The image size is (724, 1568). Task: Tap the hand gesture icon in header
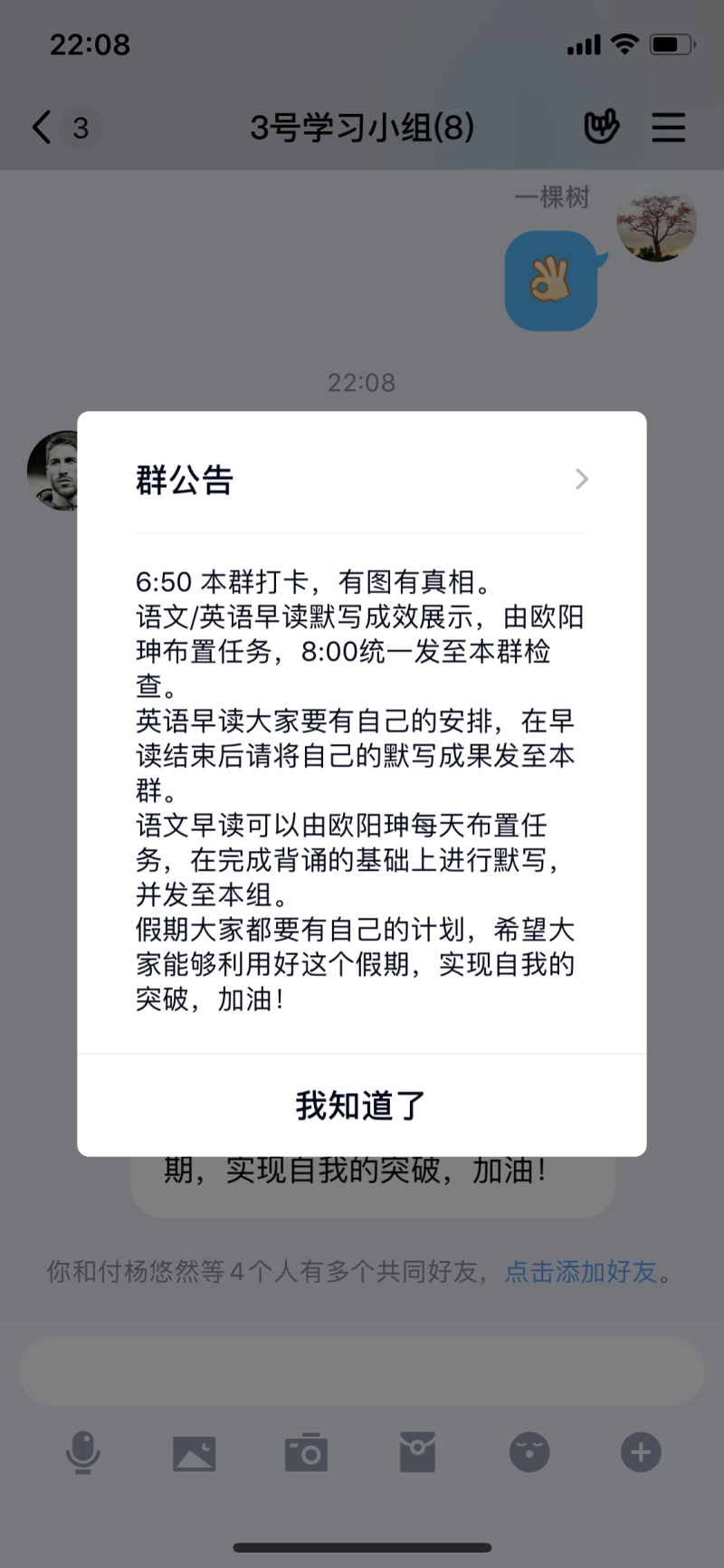(601, 128)
